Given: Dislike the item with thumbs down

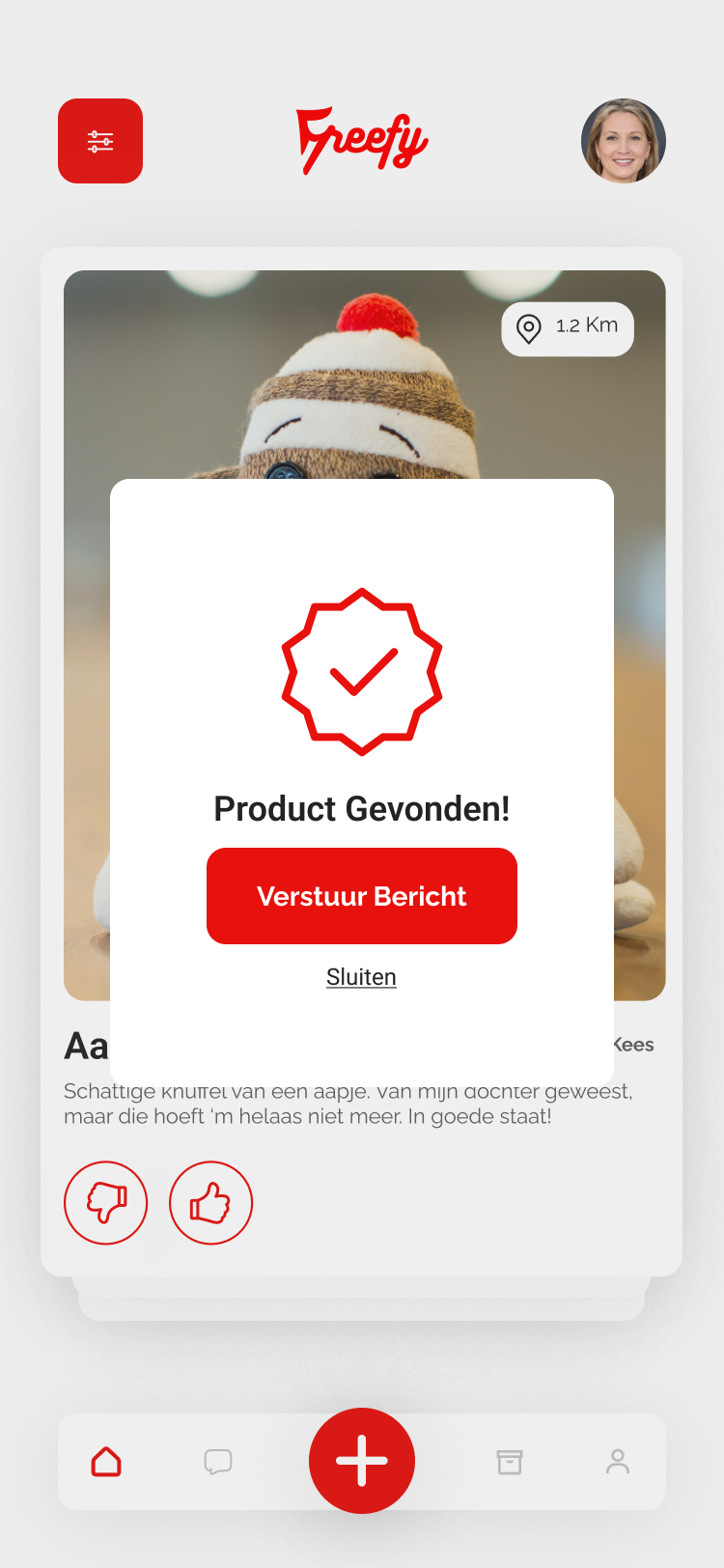Looking at the screenshot, I should pyautogui.click(x=105, y=1202).
